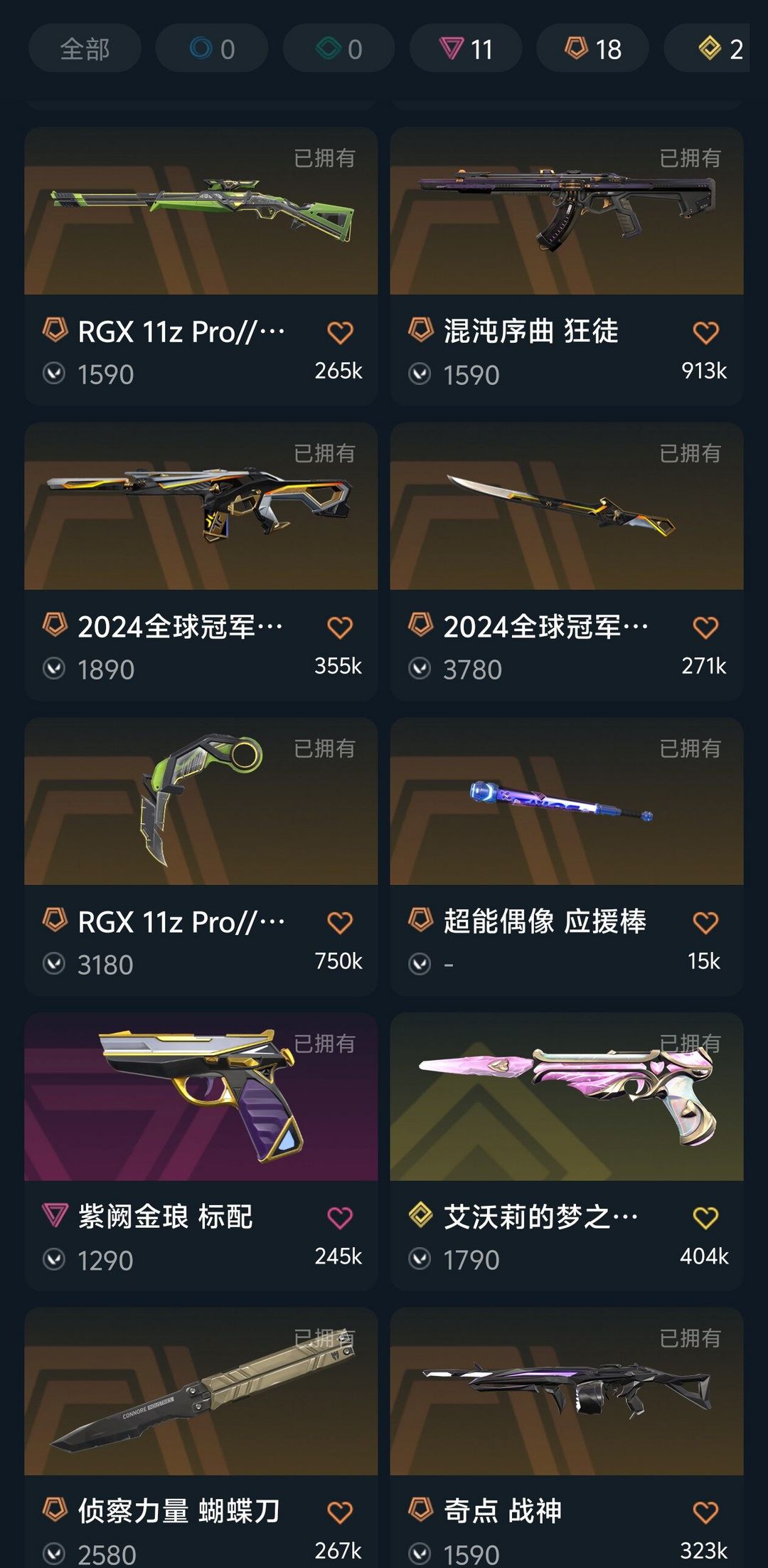
Task: Like the 紫阙金琅 标配 skin
Action: 340,1218
